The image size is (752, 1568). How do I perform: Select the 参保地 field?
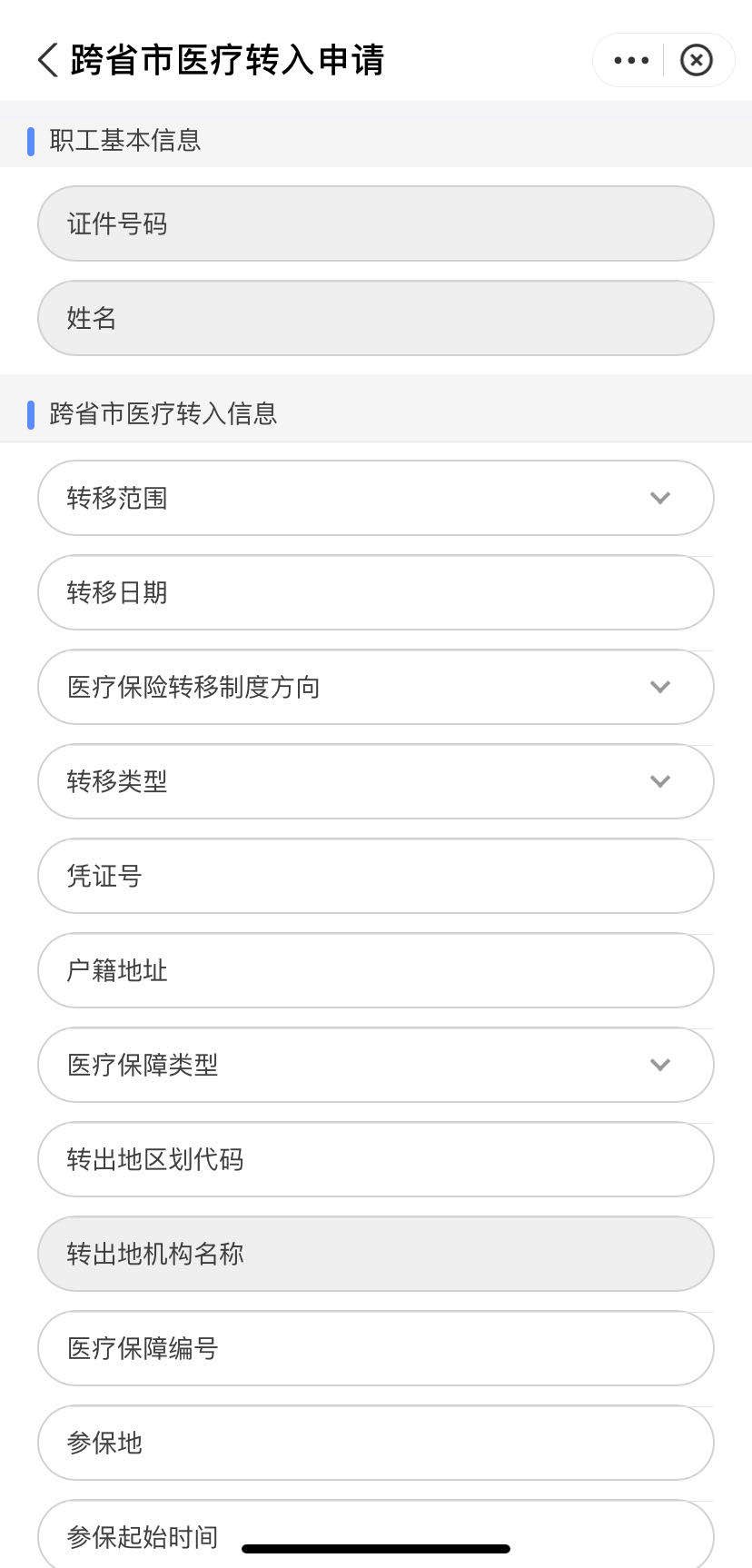[375, 1443]
